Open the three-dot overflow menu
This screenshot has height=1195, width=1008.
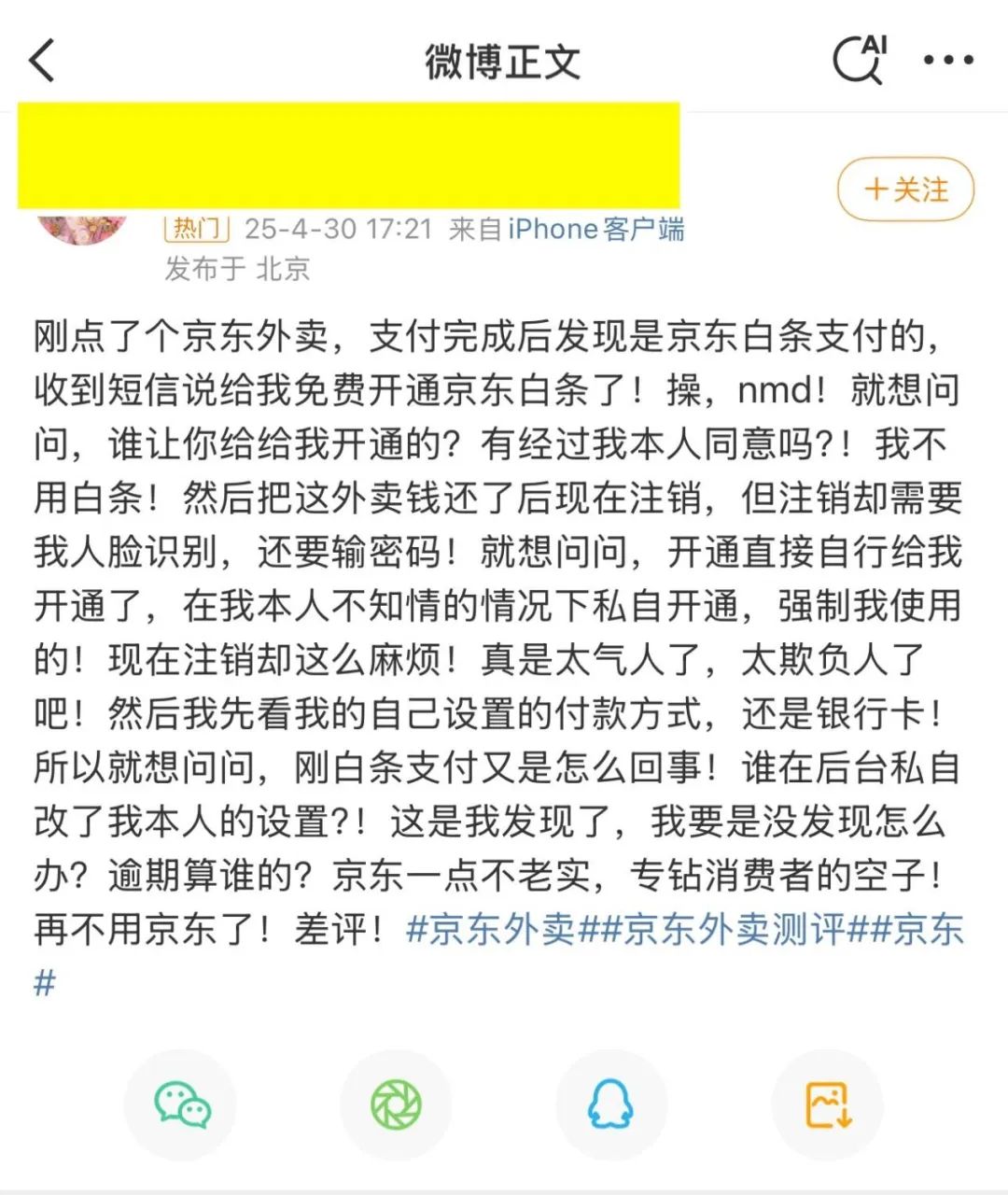[x=948, y=61]
